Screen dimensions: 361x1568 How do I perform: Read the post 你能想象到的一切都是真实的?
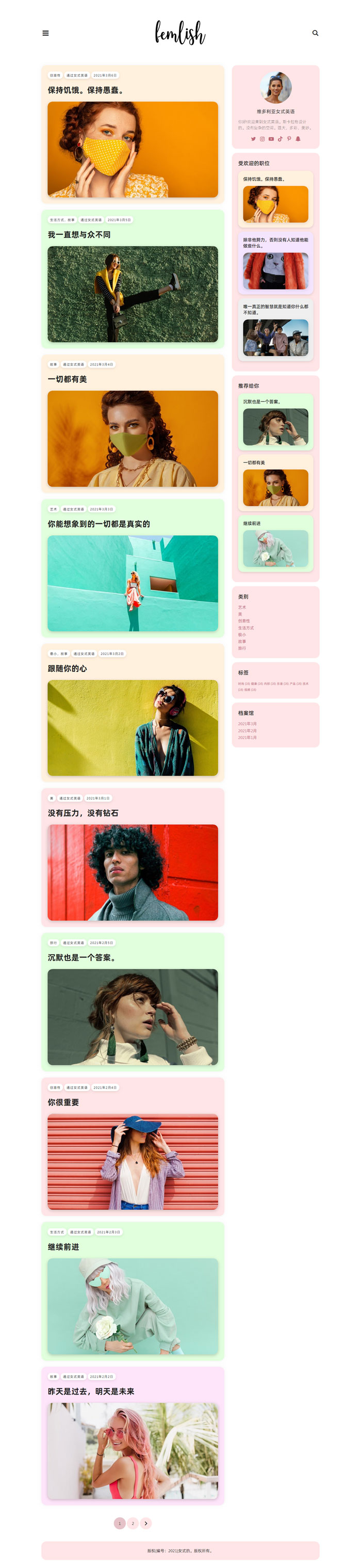(x=99, y=523)
